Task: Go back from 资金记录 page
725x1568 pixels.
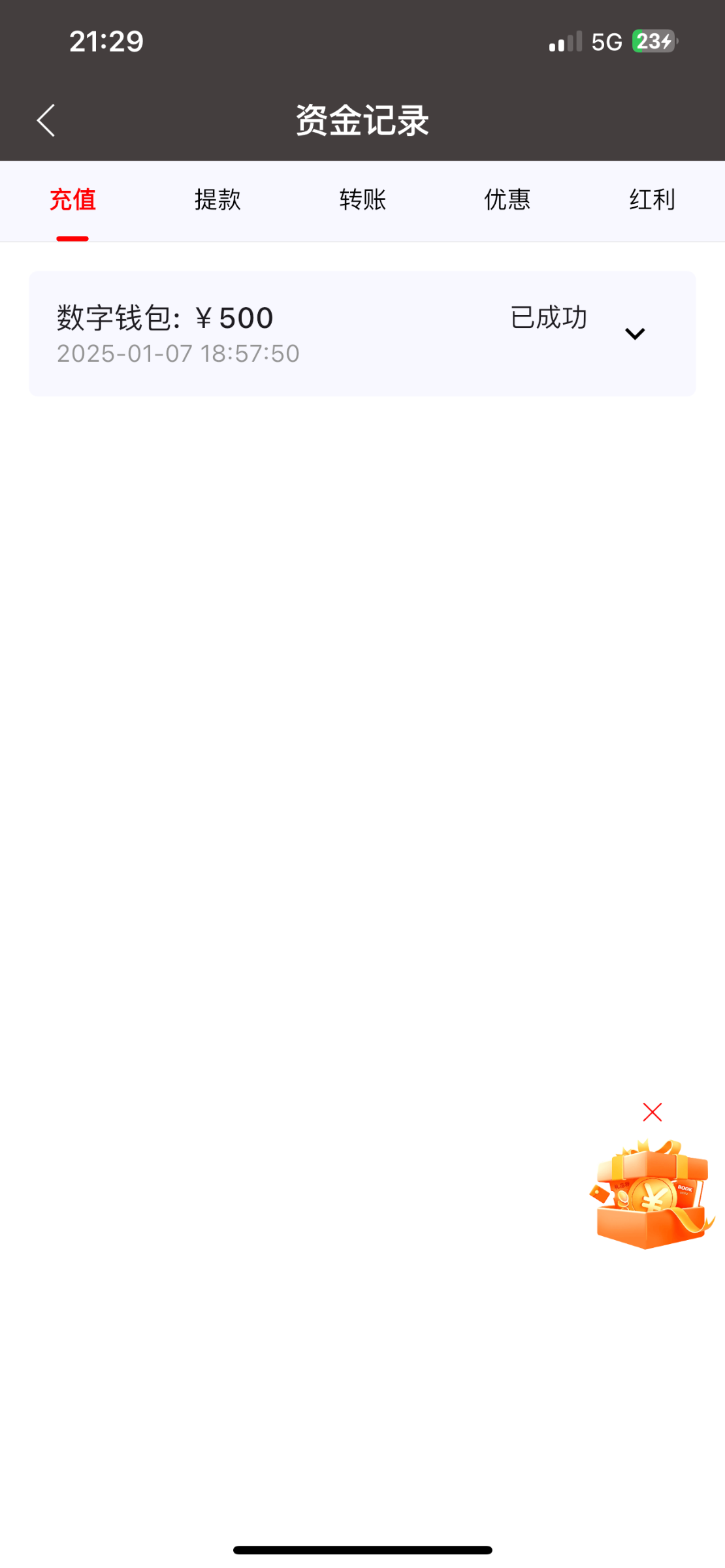Action: pyautogui.click(x=46, y=120)
